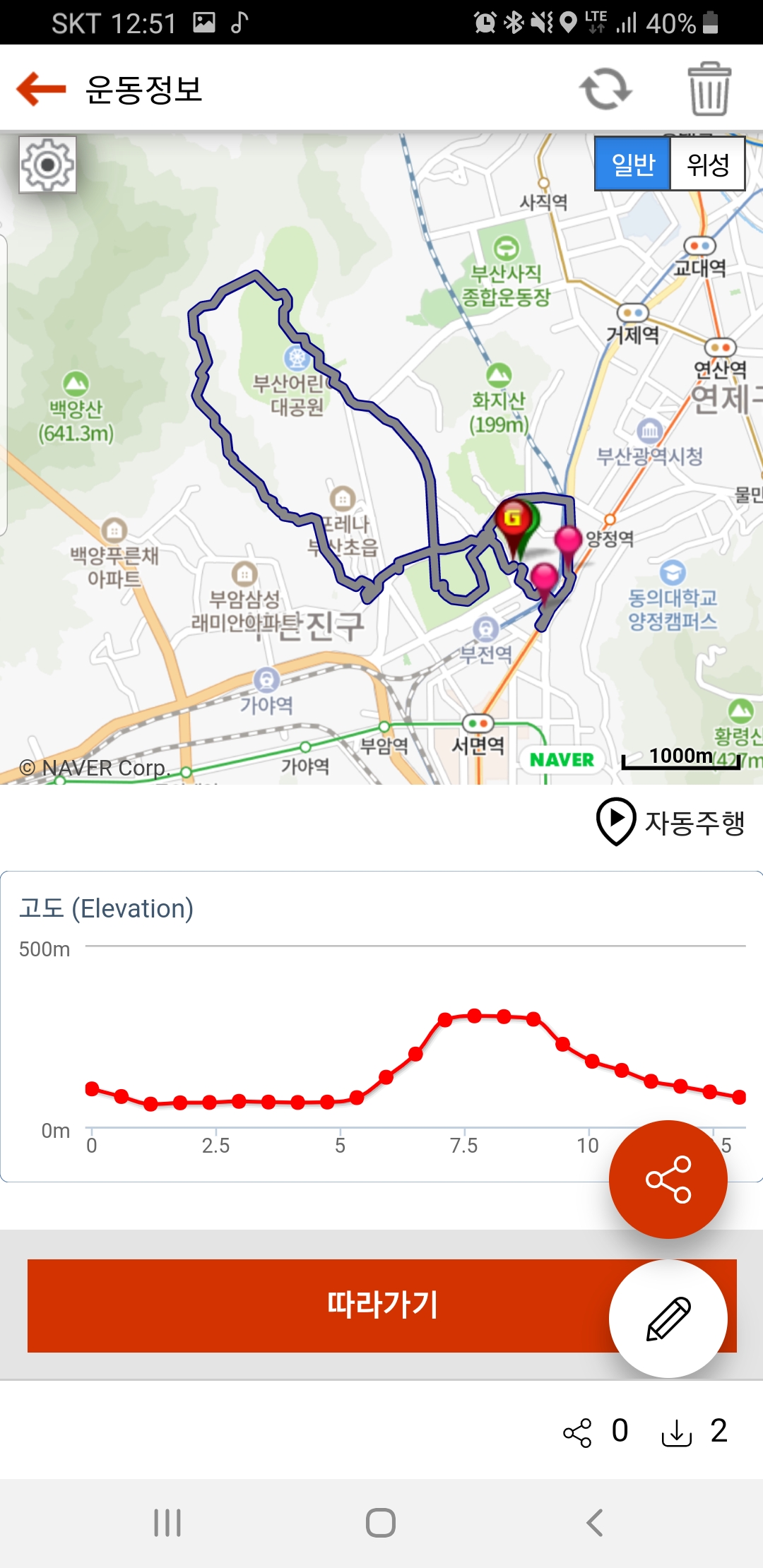
Task: Delete this workout with the trash icon
Action: click(709, 89)
